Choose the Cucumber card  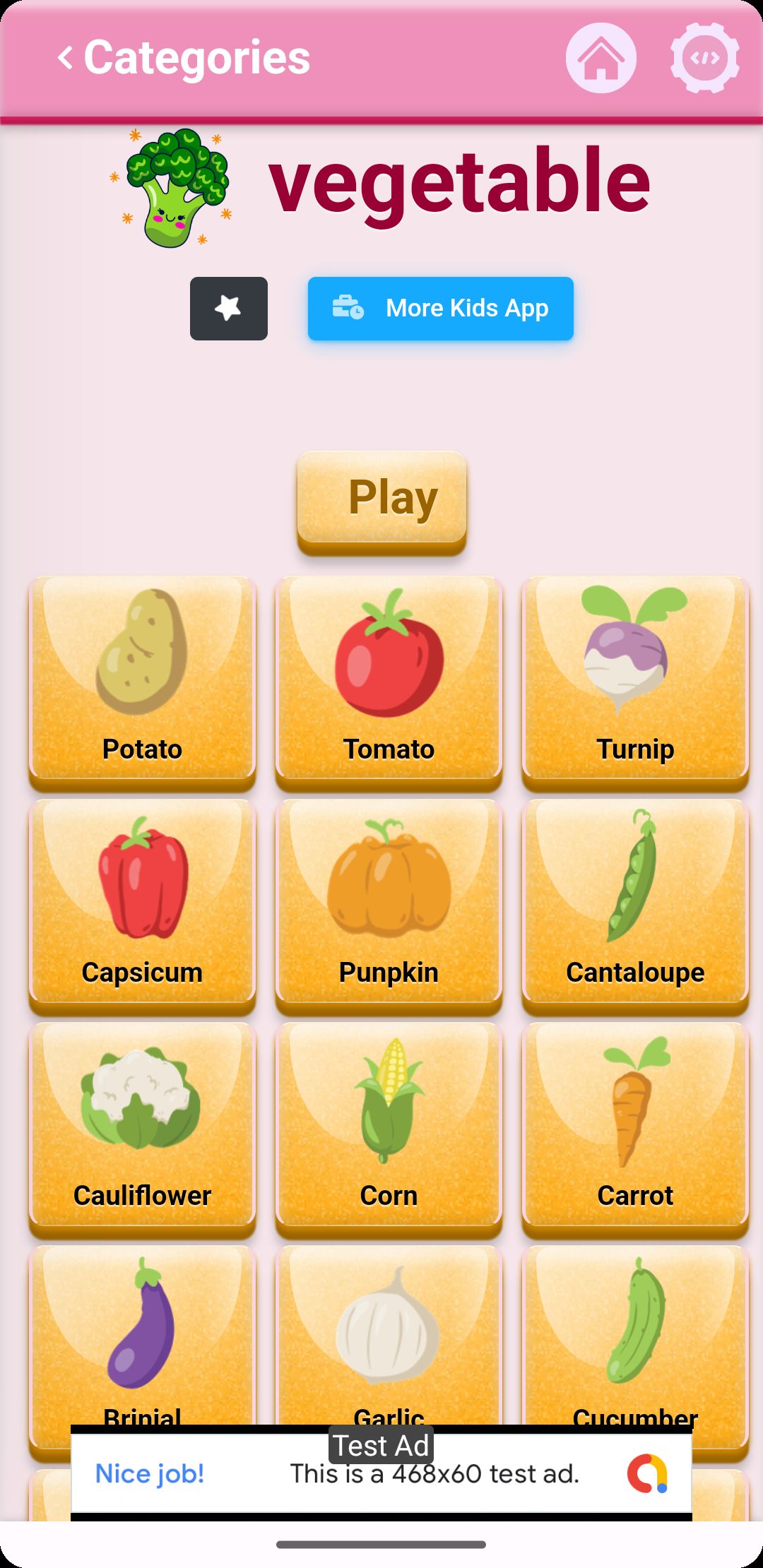point(635,1335)
